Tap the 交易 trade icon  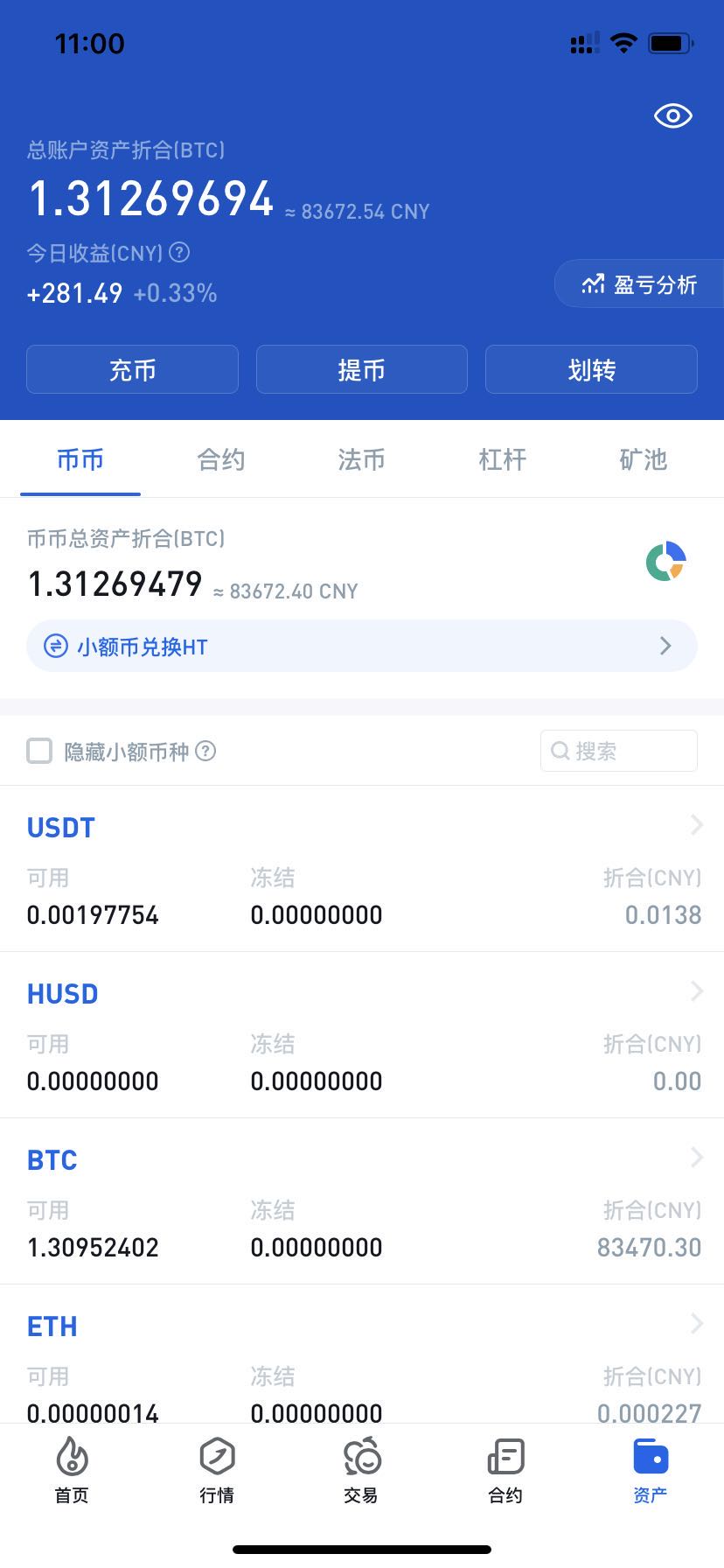pyautogui.click(x=361, y=1458)
